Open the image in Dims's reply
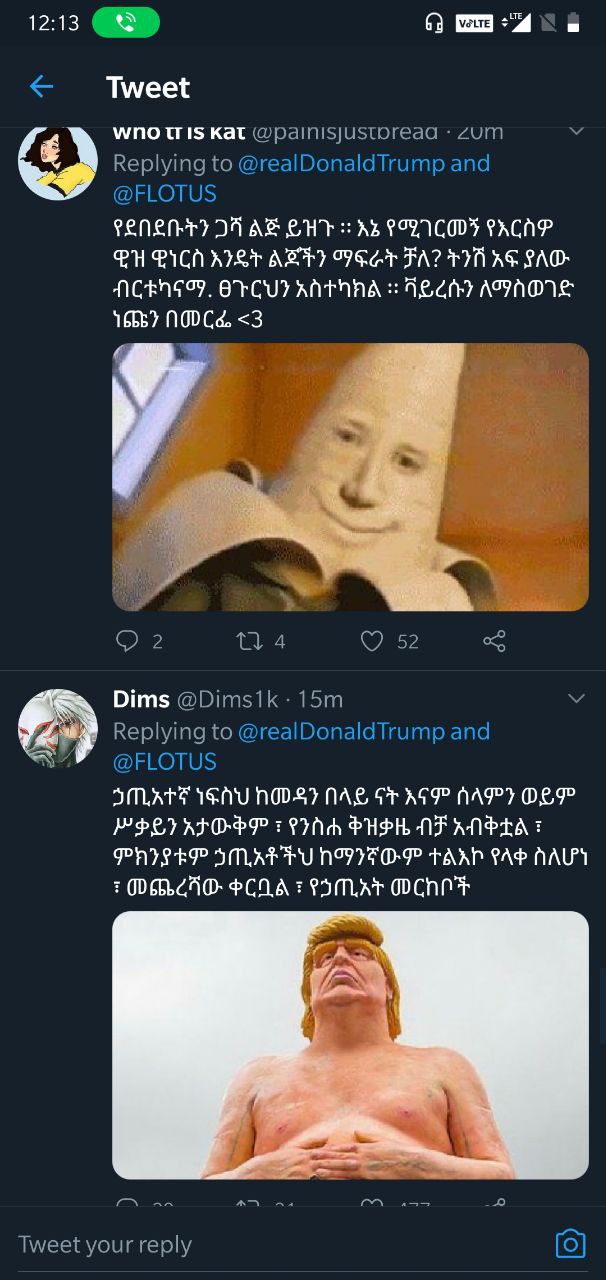 [350, 1045]
